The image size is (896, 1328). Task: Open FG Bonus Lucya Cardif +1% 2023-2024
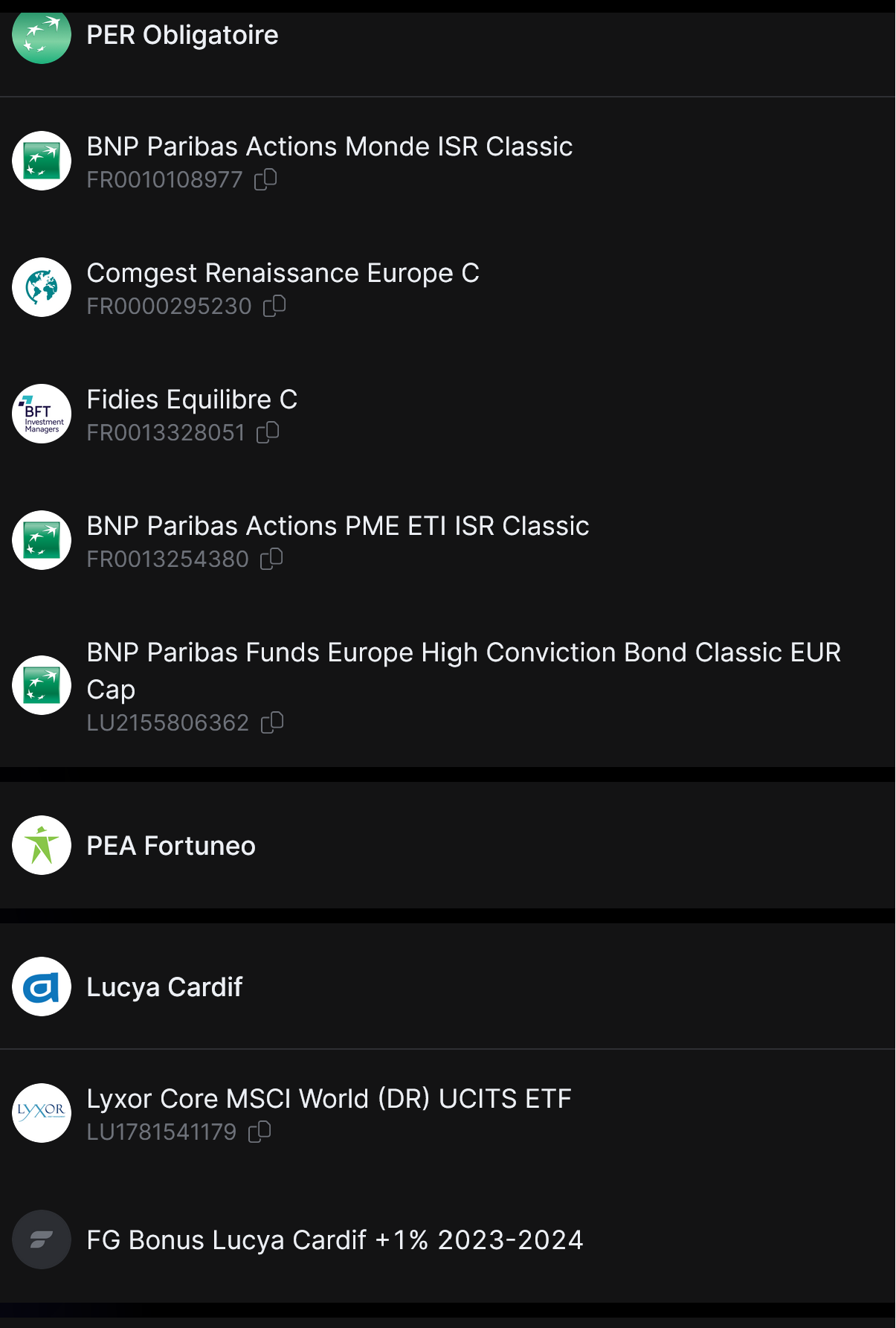click(x=335, y=1240)
